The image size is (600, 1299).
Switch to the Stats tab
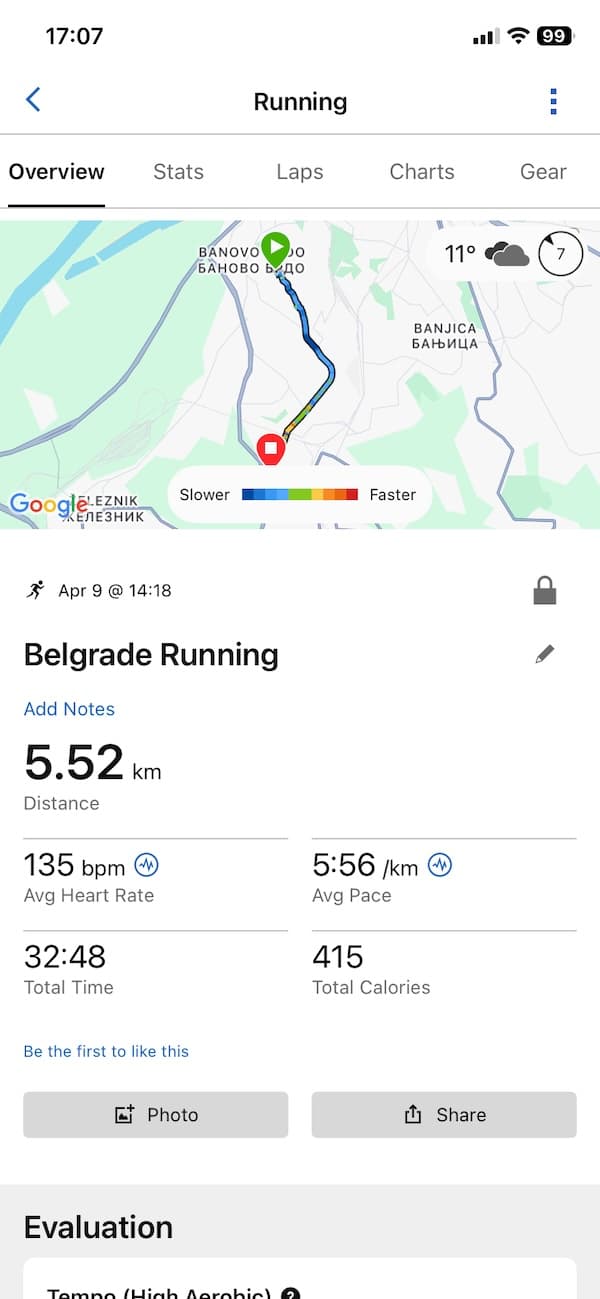(178, 172)
